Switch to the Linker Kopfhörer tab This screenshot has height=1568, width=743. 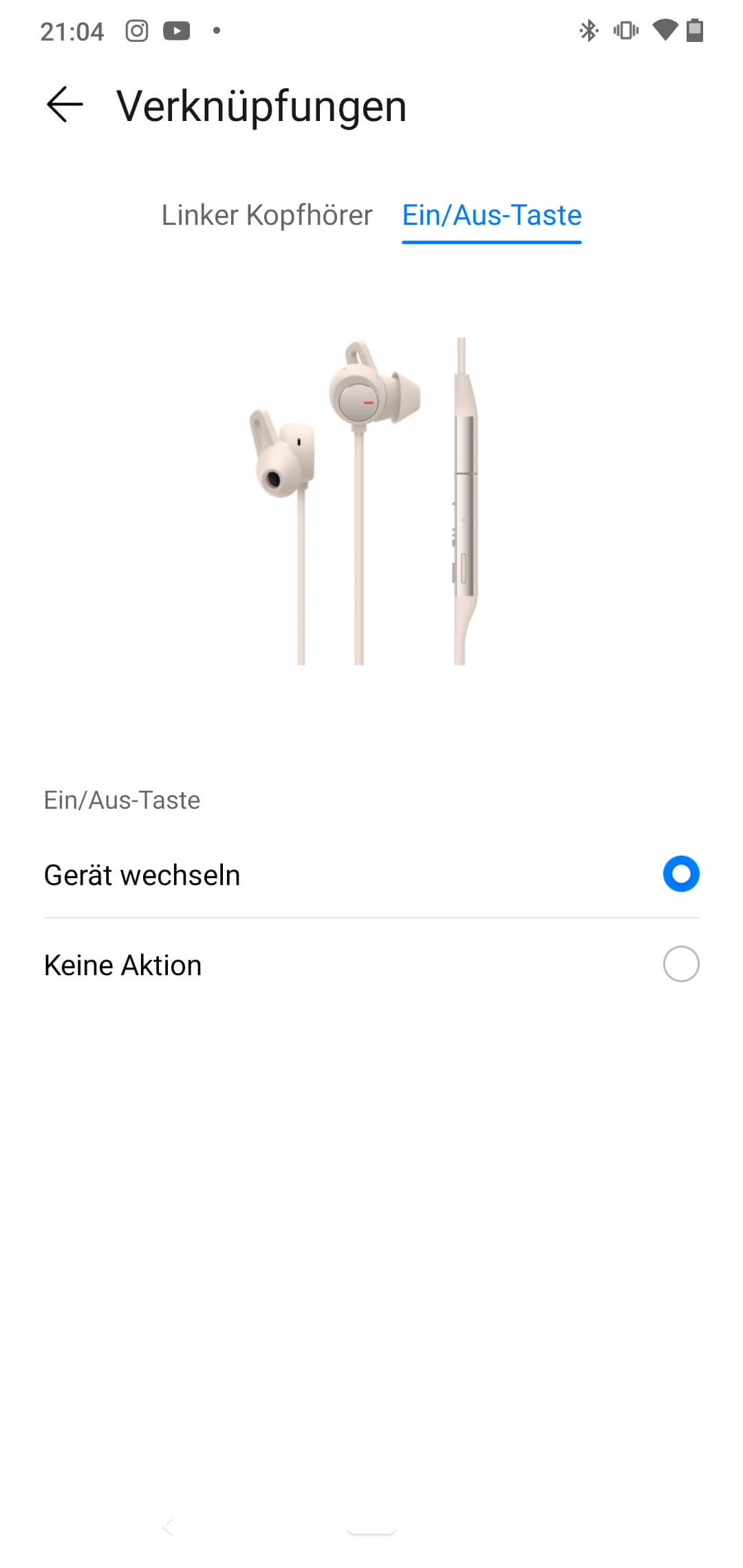tap(267, 215)
